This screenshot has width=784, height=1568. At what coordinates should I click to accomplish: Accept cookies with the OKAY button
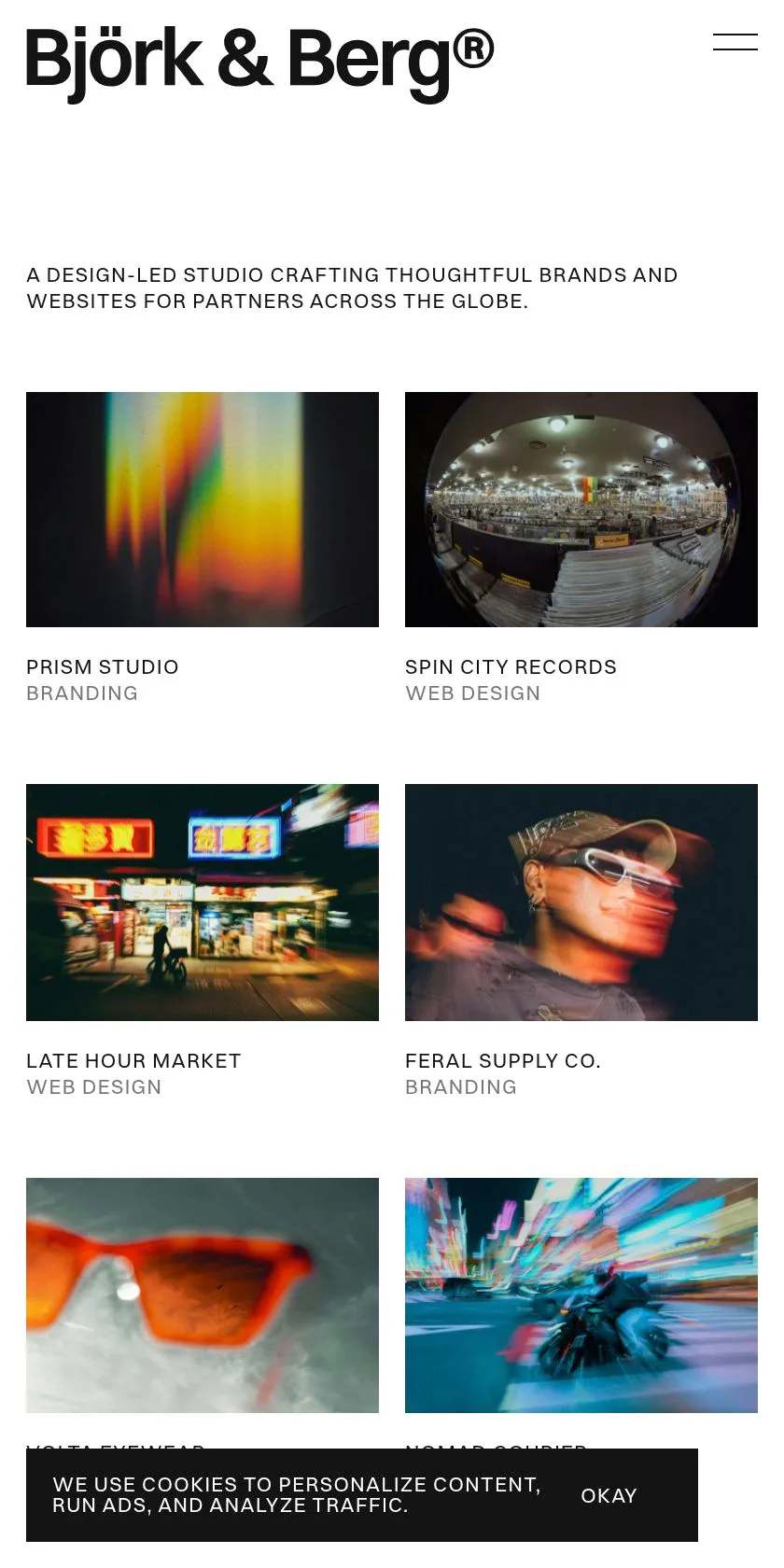pyautogui.click(x=609, y=1495)
